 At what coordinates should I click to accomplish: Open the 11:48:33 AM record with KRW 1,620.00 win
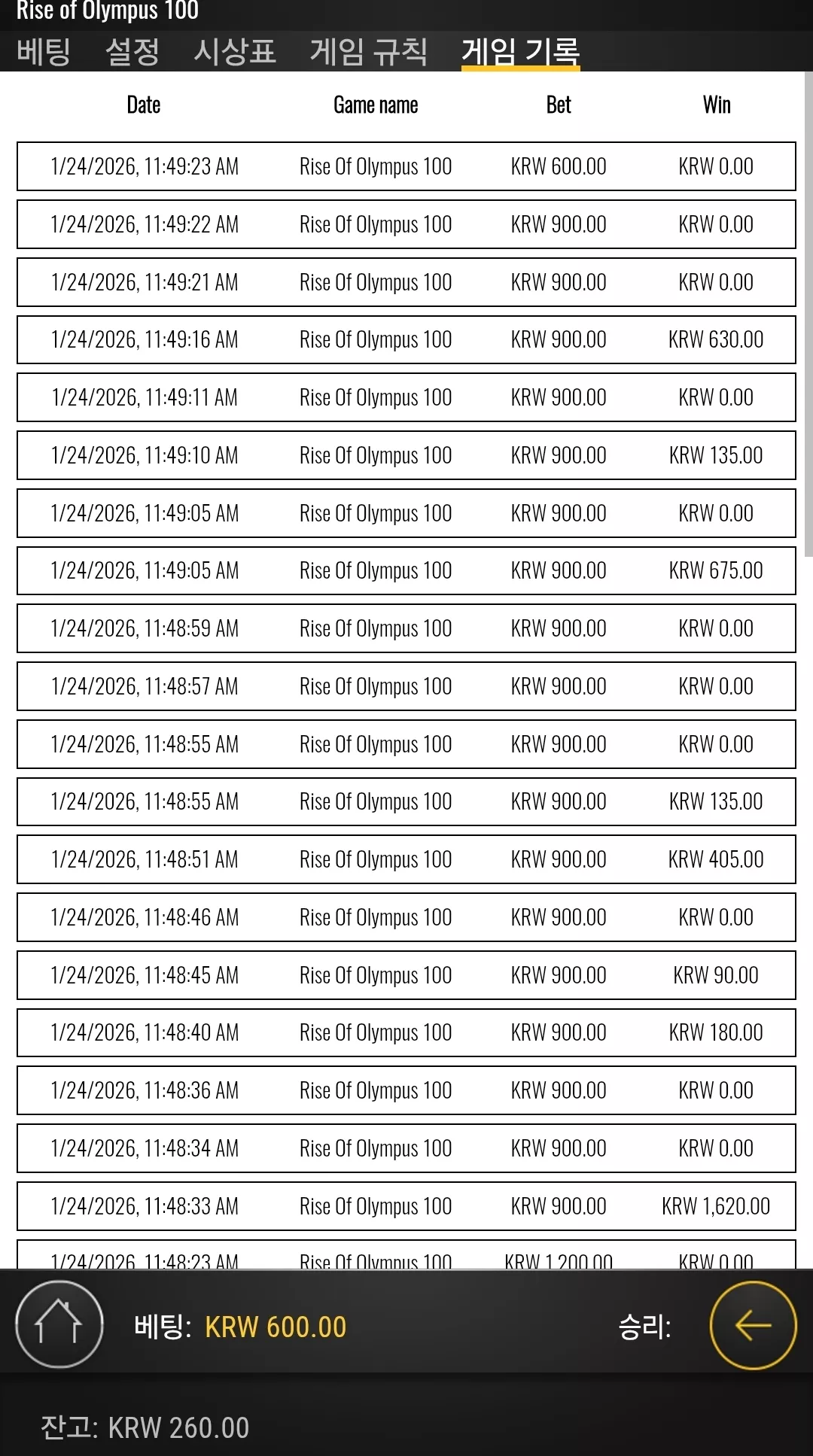(406, 1206)
